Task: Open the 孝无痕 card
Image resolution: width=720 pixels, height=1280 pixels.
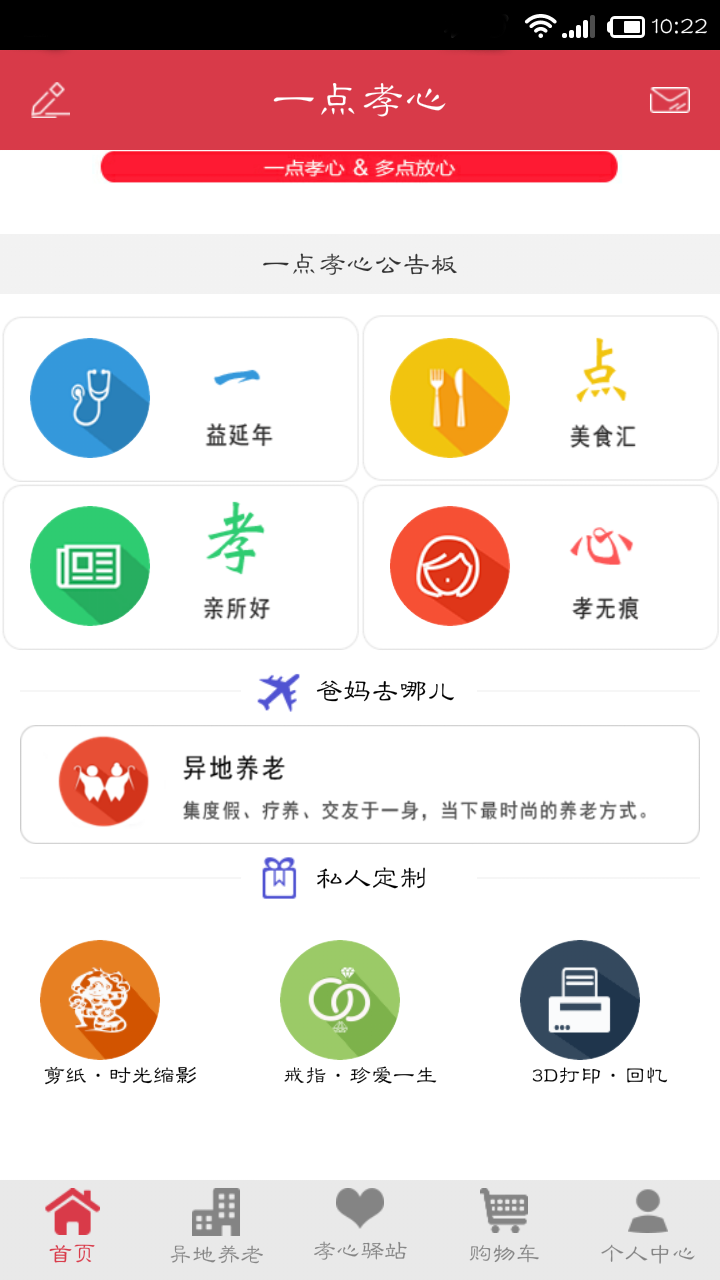Action: click(x=540, y=567)
